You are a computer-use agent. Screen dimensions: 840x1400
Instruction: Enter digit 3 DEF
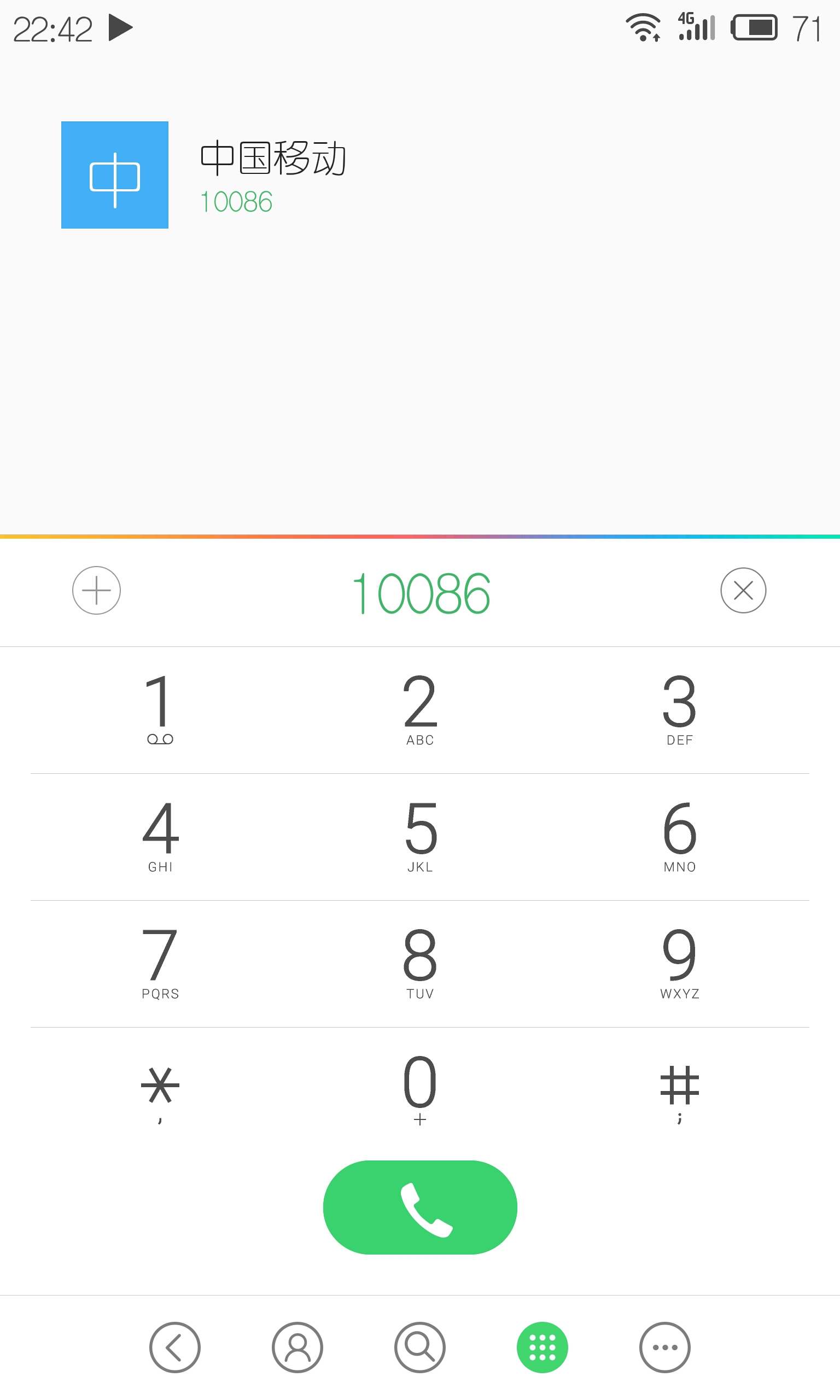(x=679, y=710)
